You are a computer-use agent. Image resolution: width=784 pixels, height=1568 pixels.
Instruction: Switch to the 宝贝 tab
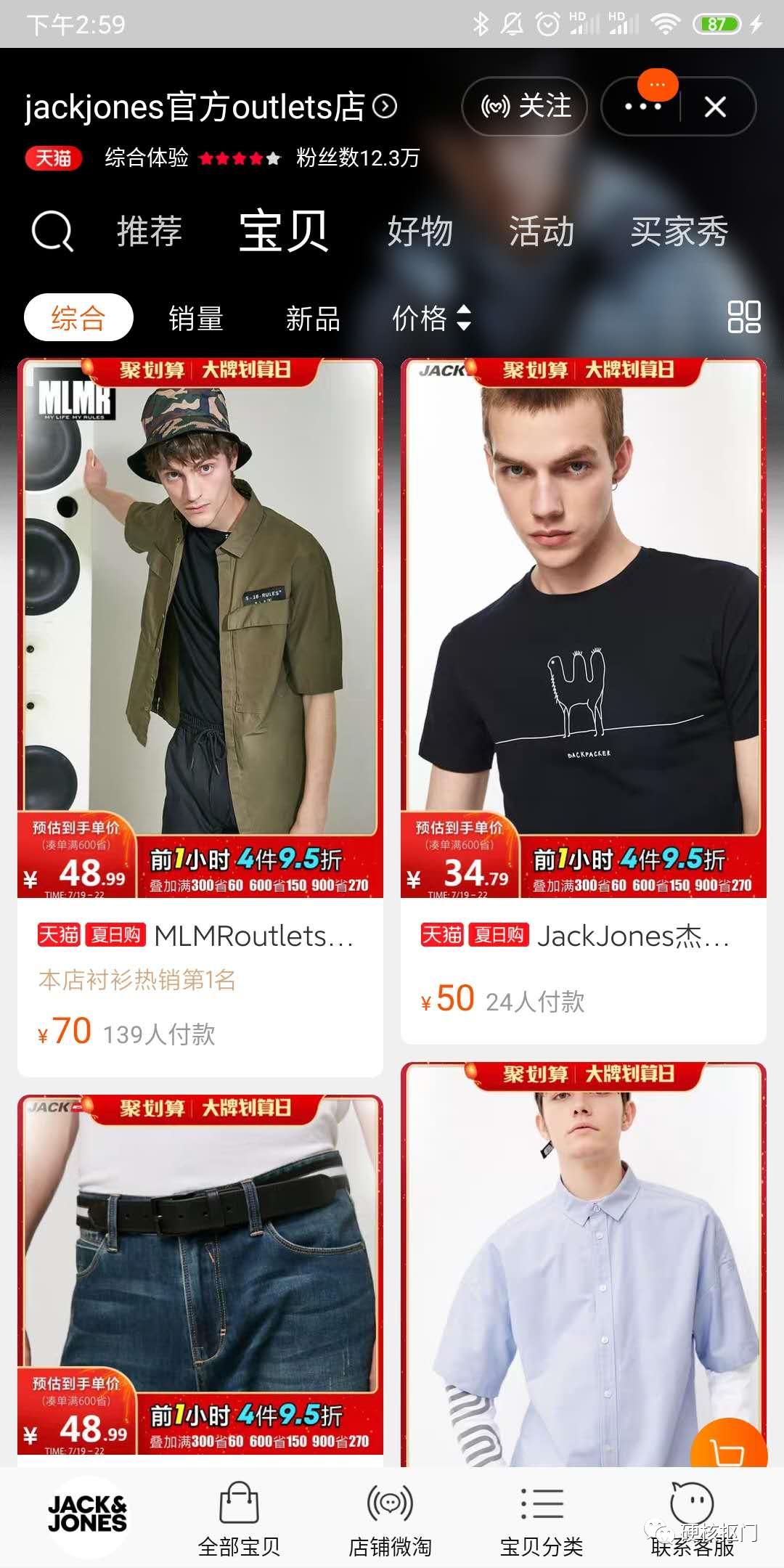point(283,232)
